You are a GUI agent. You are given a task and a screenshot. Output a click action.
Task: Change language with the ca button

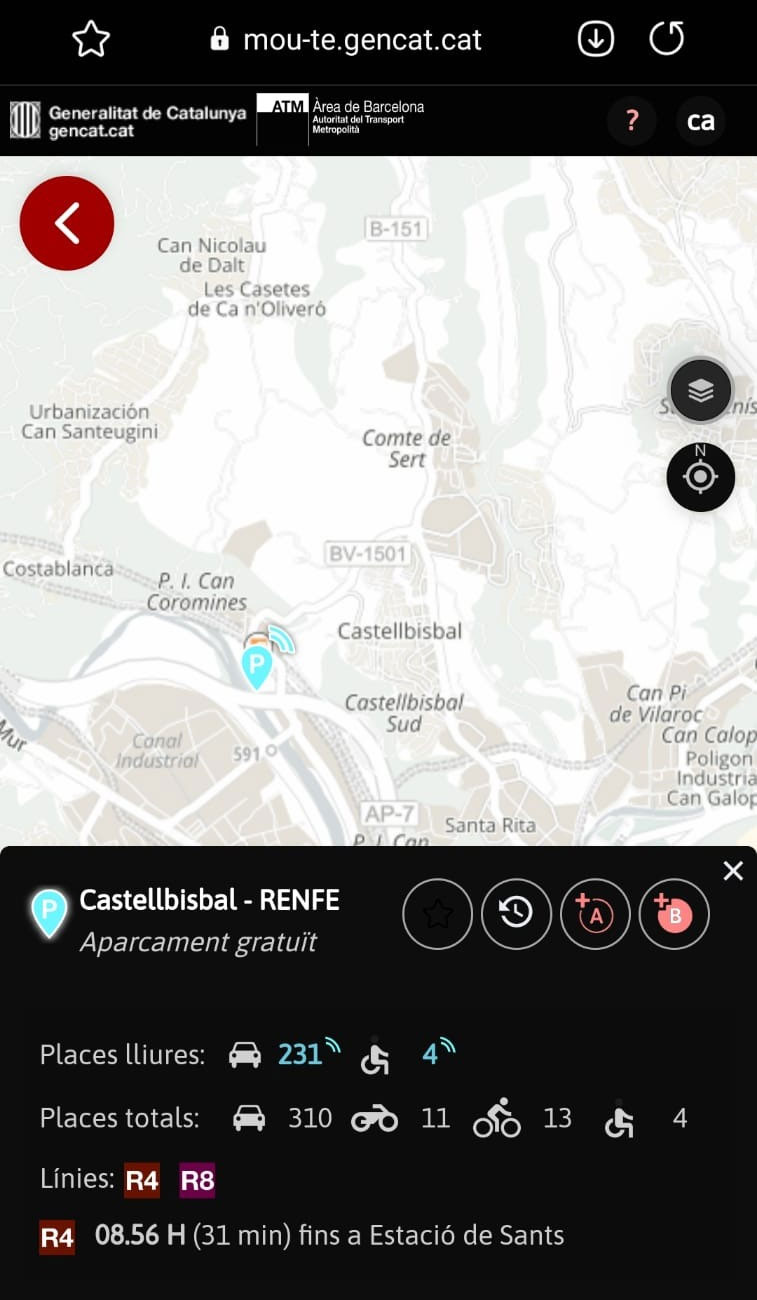701,121
